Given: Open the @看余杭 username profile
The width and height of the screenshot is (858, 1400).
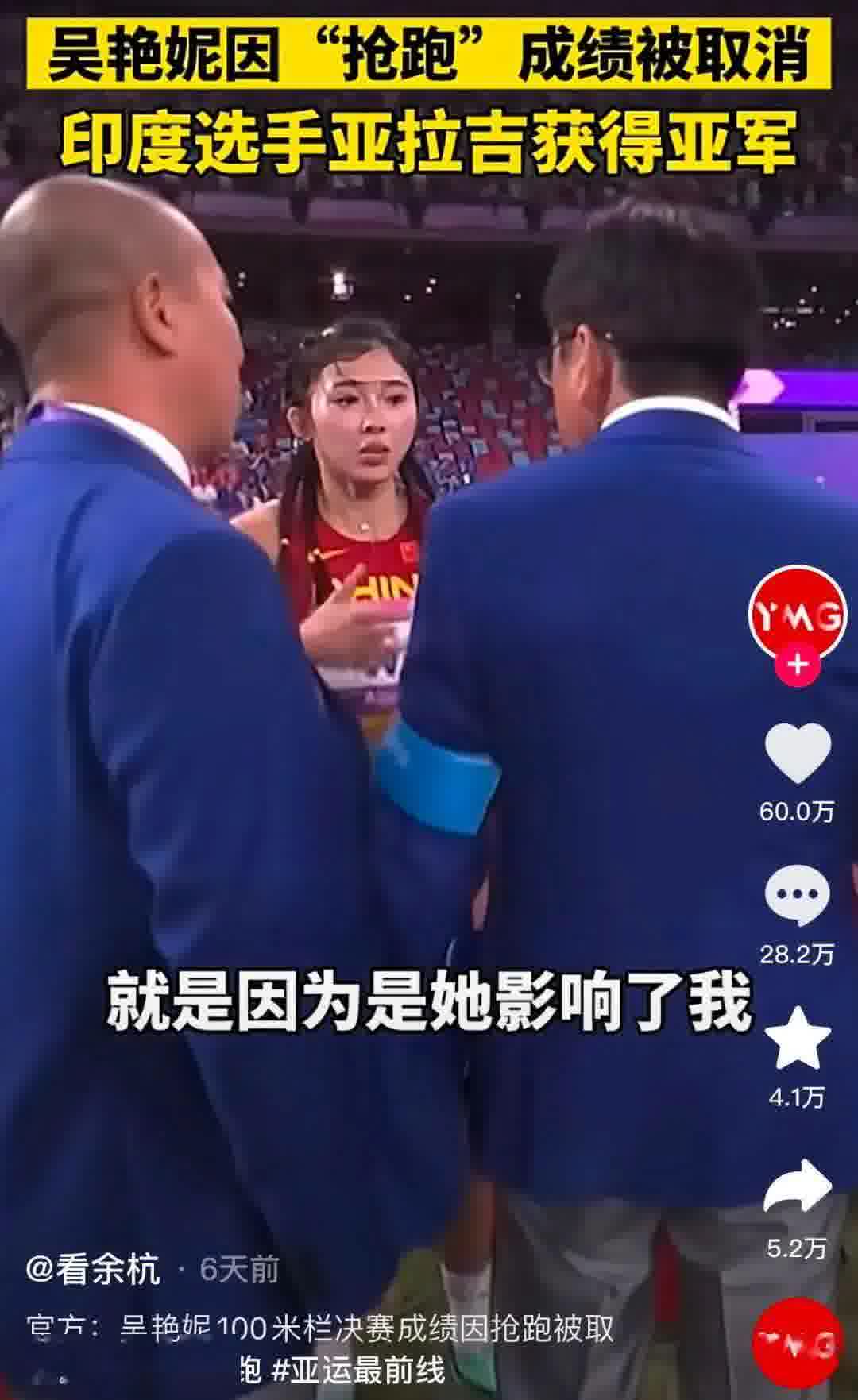Looking at the screenshot, I should tap(94, 1269).
